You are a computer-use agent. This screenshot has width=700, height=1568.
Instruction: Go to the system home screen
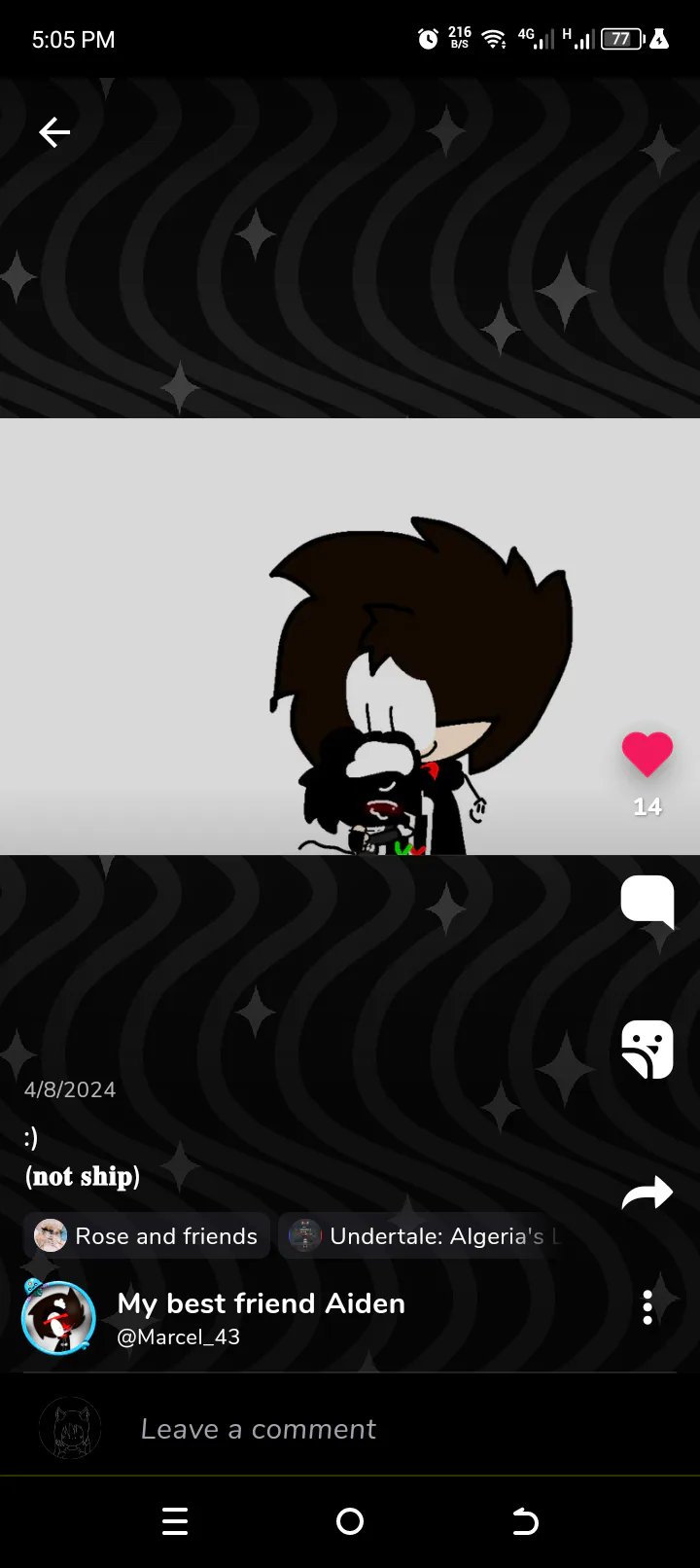(350, 1521)
